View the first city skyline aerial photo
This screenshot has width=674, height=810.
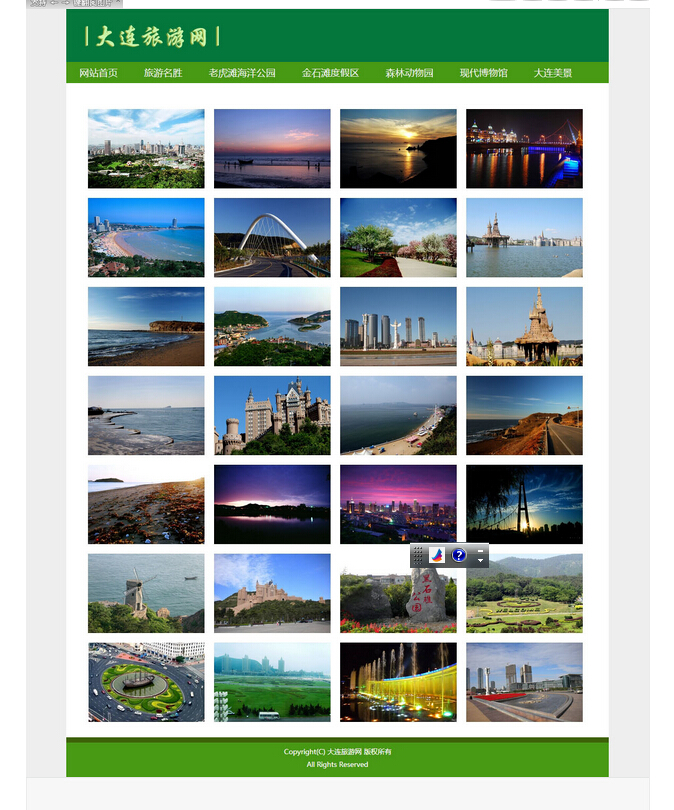click(x=146, y=148)
